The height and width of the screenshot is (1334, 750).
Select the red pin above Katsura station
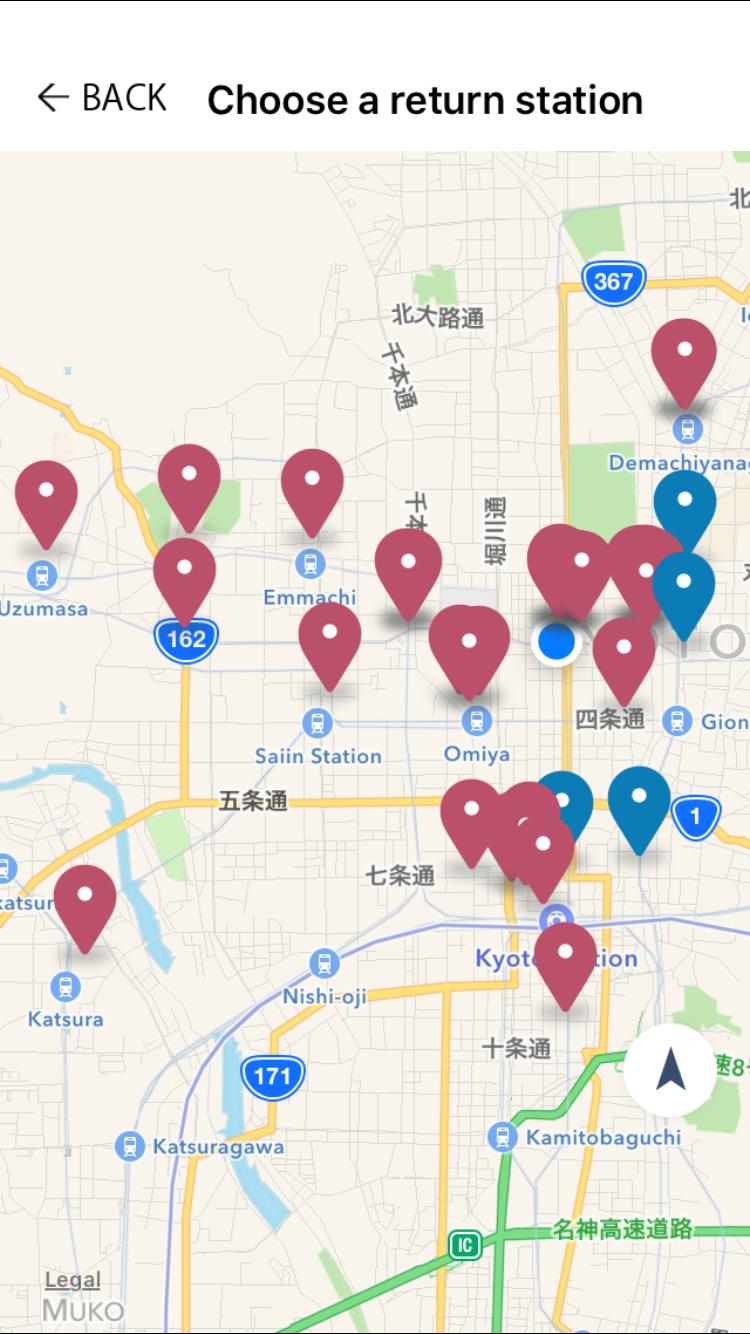85,903
